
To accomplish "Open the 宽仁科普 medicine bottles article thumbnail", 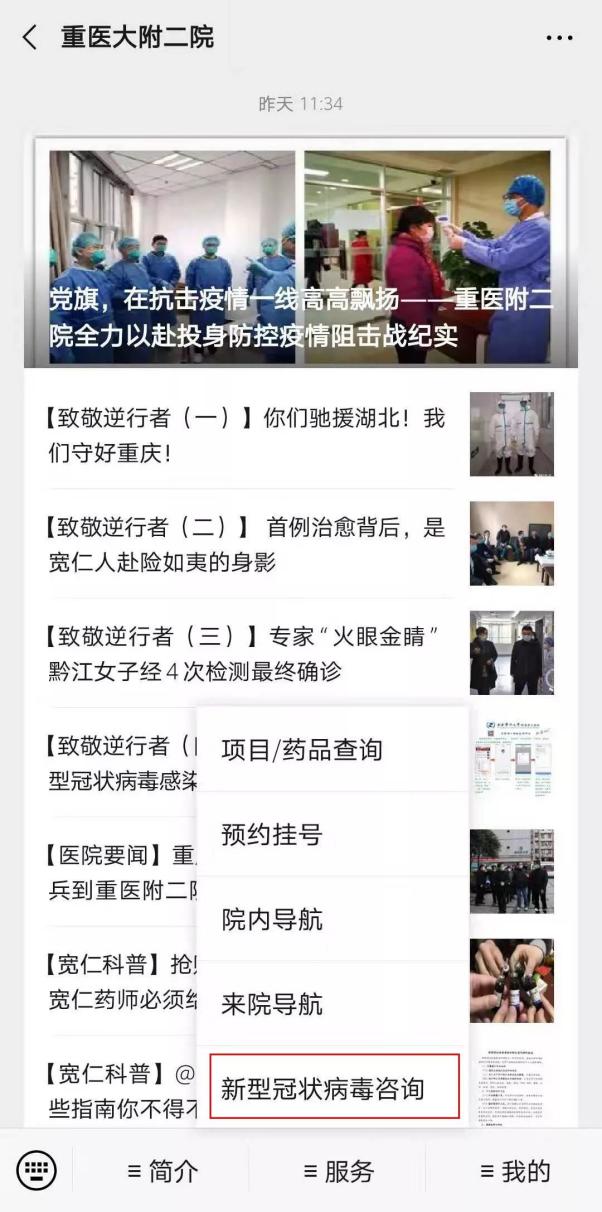I will point(511,980).
